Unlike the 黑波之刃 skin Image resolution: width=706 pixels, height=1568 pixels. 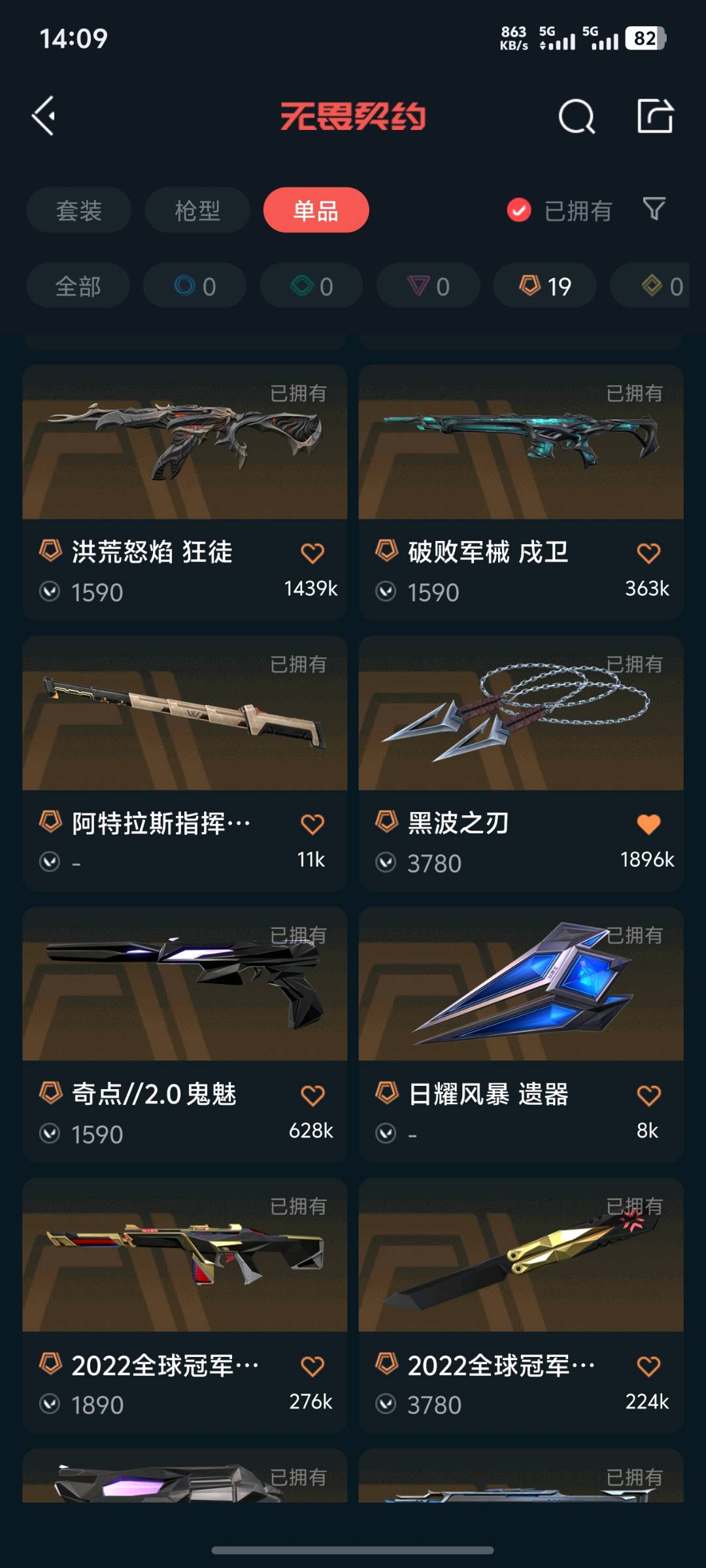click(x=648, y=825)
